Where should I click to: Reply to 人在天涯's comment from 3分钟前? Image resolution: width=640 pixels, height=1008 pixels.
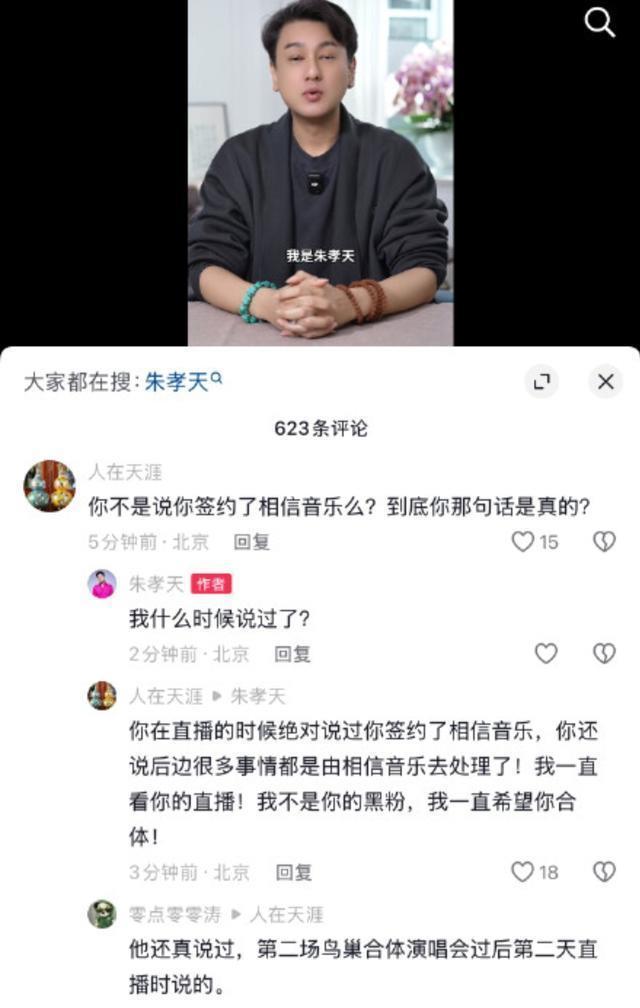pos(294,872)
